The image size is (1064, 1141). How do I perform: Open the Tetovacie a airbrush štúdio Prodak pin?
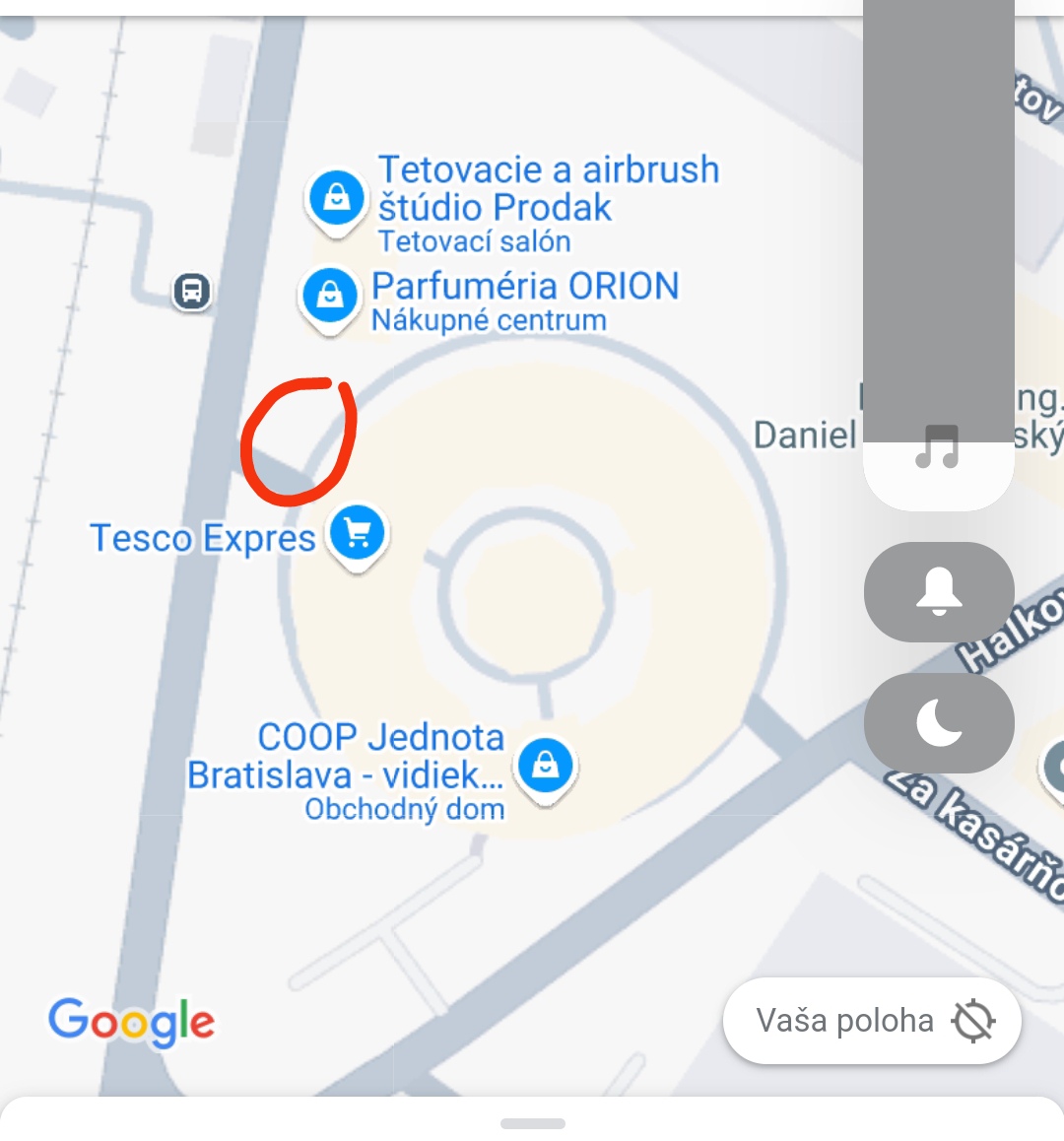pos(337,199)
